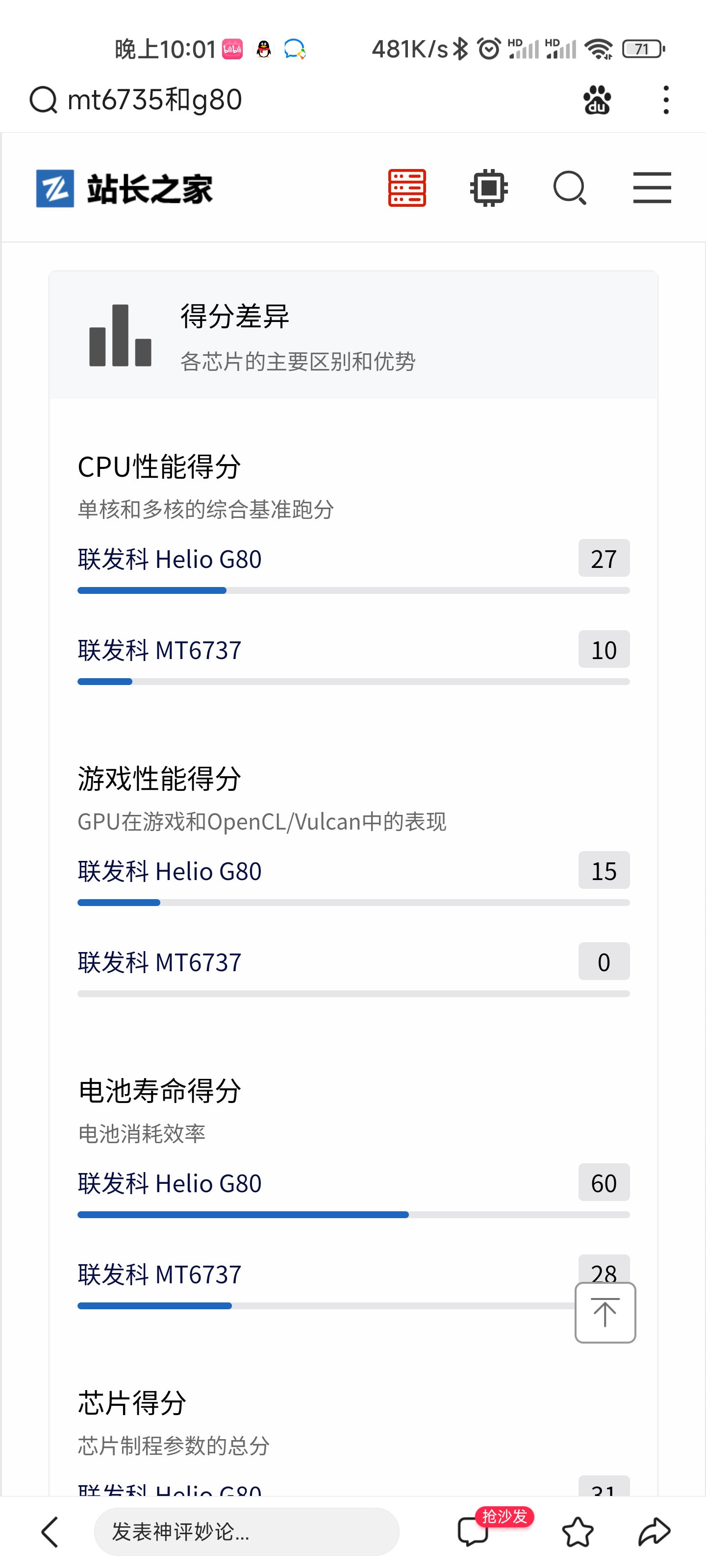
Task: Open 联发科 Helio G80 under CPU性能得分
Action: tap(169, 559)
